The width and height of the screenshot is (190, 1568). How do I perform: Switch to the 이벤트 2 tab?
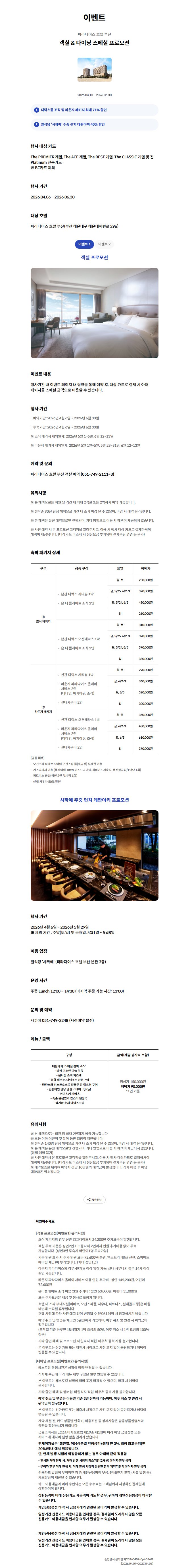(104, 244)
